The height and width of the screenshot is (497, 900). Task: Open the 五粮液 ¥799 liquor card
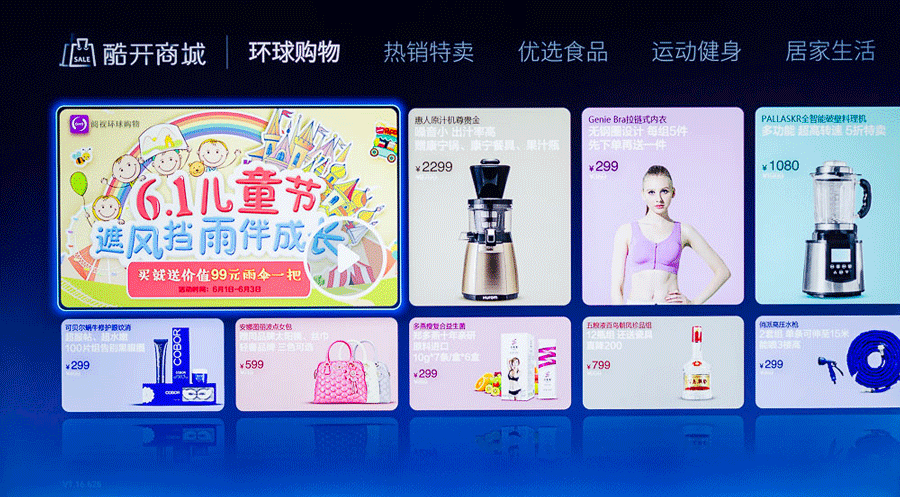(663, 364)
